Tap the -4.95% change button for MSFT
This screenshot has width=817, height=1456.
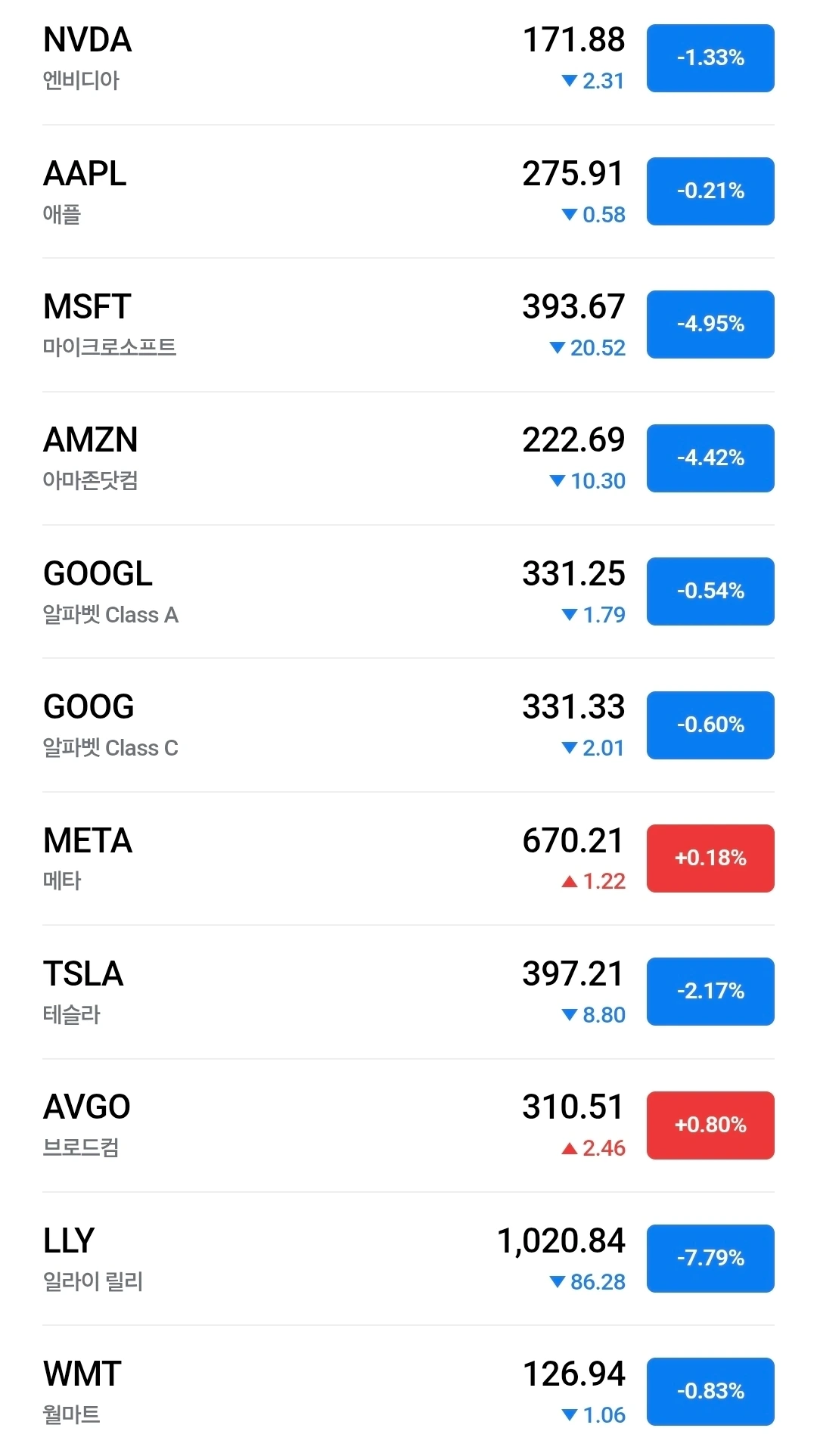tap(710, 324)
